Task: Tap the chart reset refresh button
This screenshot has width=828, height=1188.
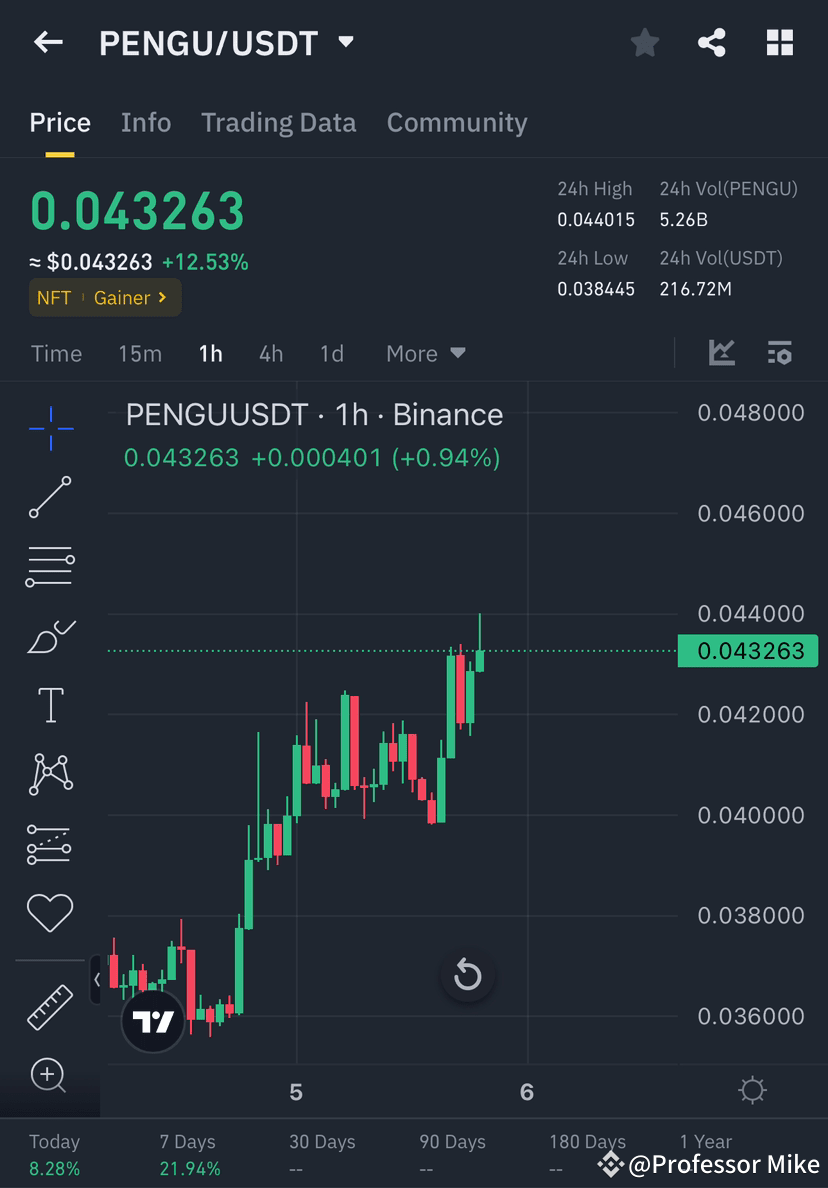Action: [467, 975]
